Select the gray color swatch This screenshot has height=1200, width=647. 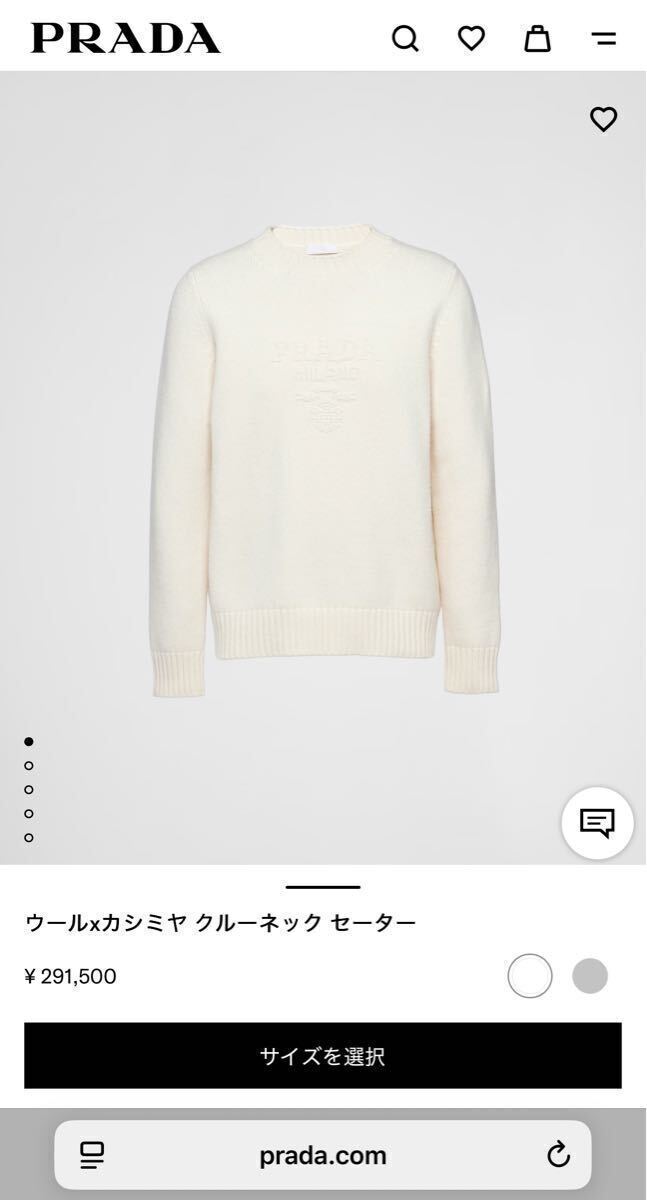coord(590,976)
